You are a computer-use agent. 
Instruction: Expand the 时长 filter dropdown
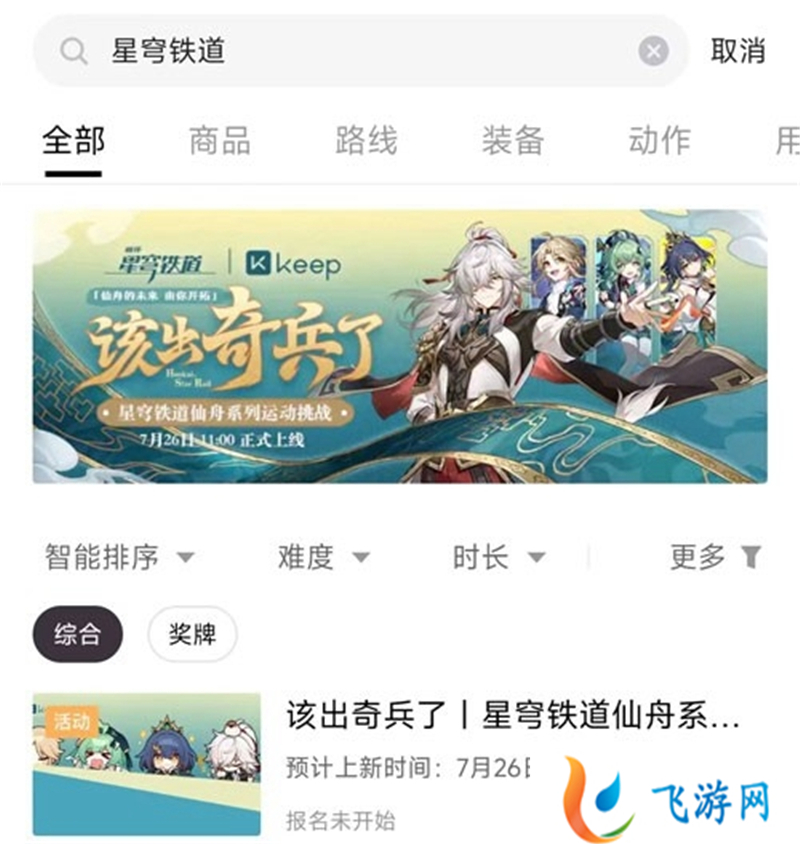tap(498, 557)
